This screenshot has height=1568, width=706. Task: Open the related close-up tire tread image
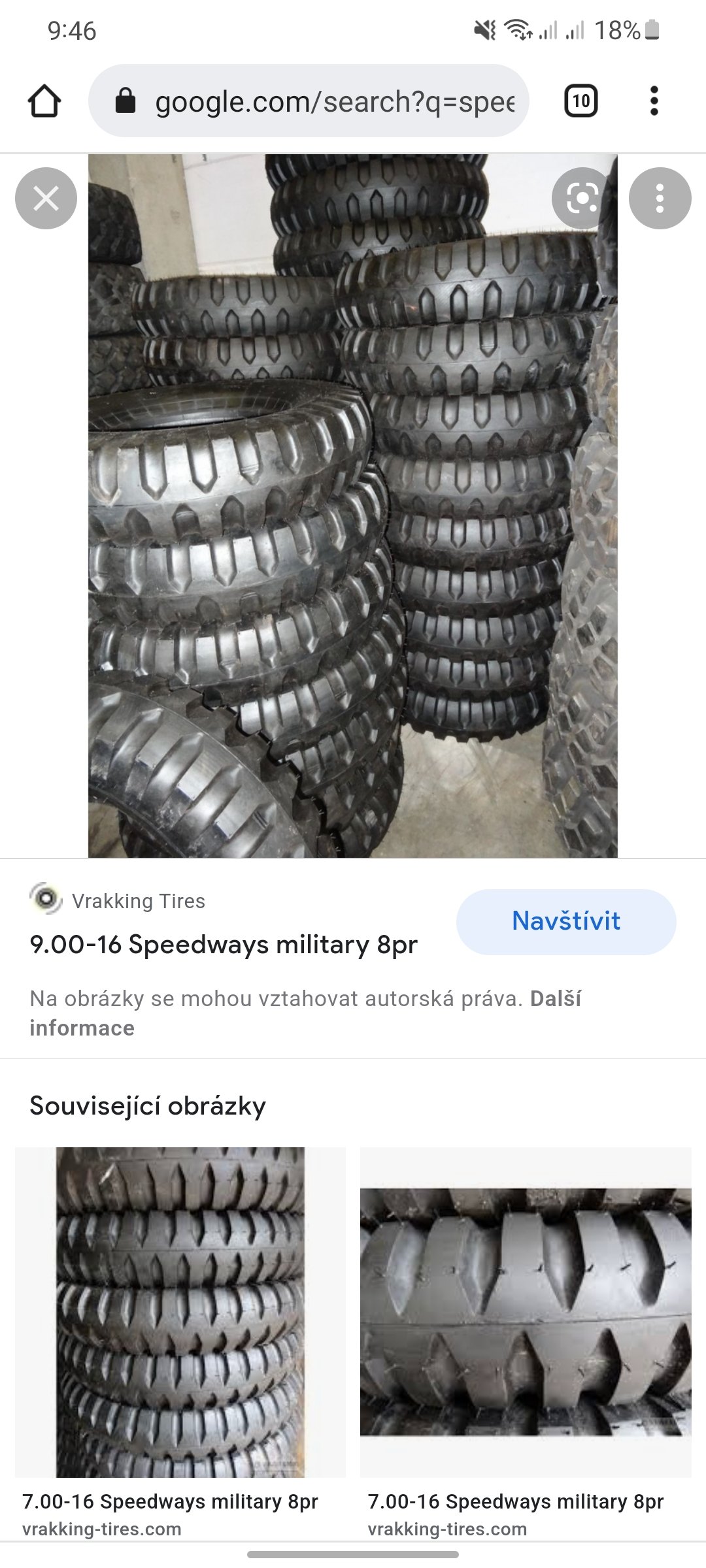(526, 1312)
